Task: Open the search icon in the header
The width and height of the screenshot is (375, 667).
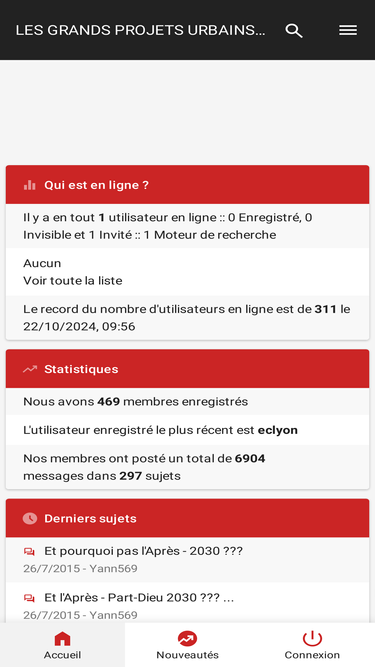Action: (294, 31)
